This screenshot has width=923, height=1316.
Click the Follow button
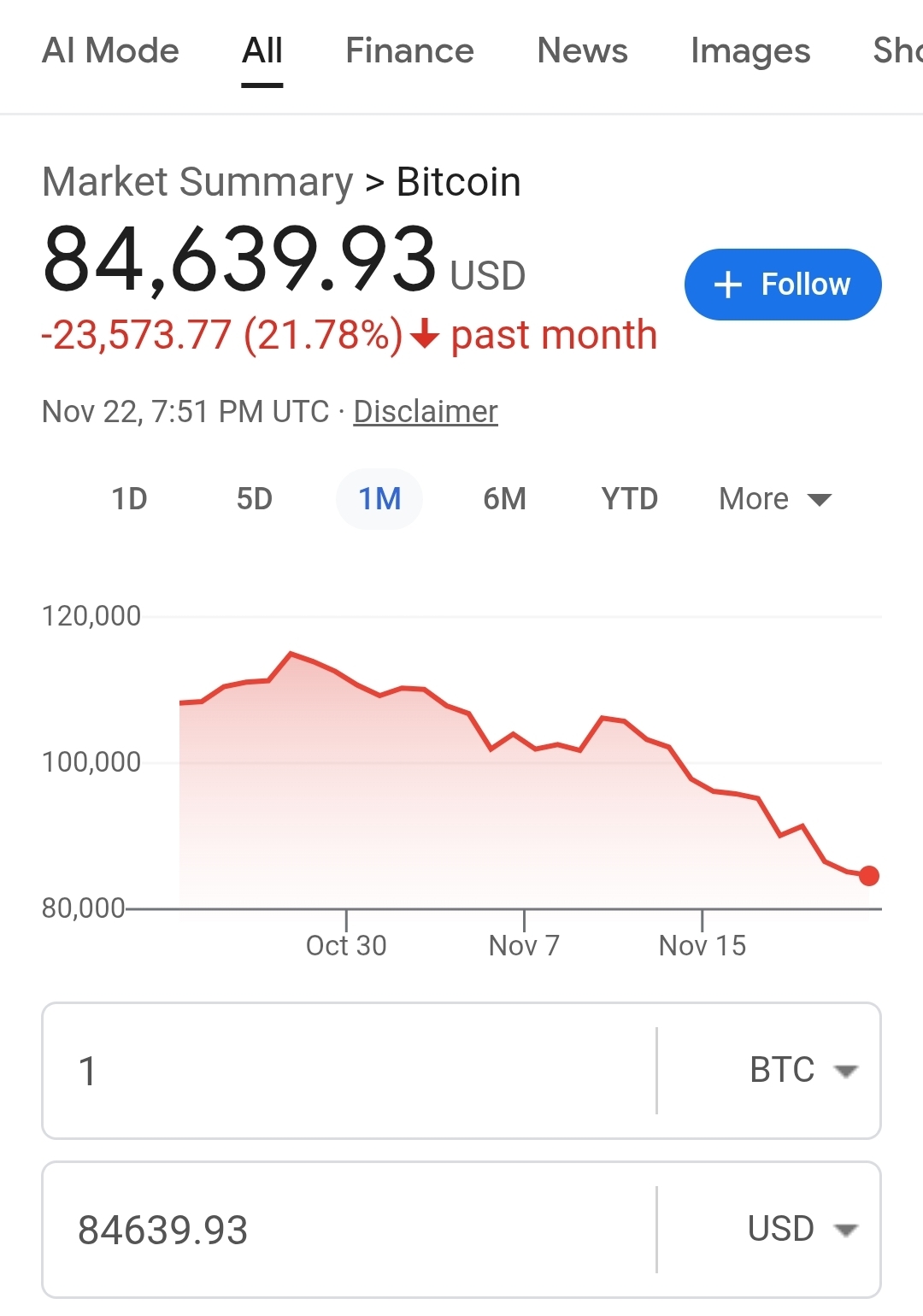782,285
